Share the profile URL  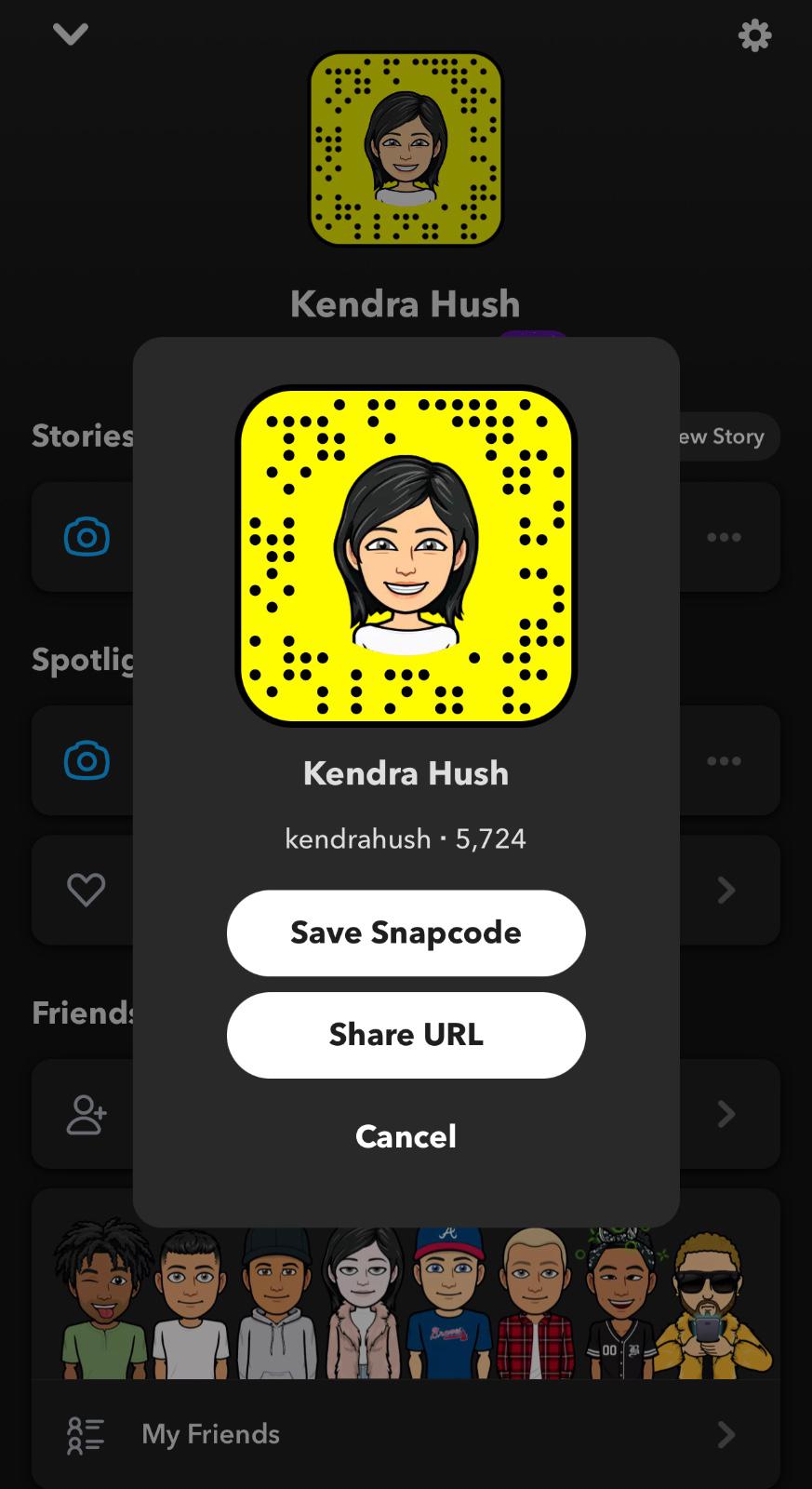point(406,1034)
